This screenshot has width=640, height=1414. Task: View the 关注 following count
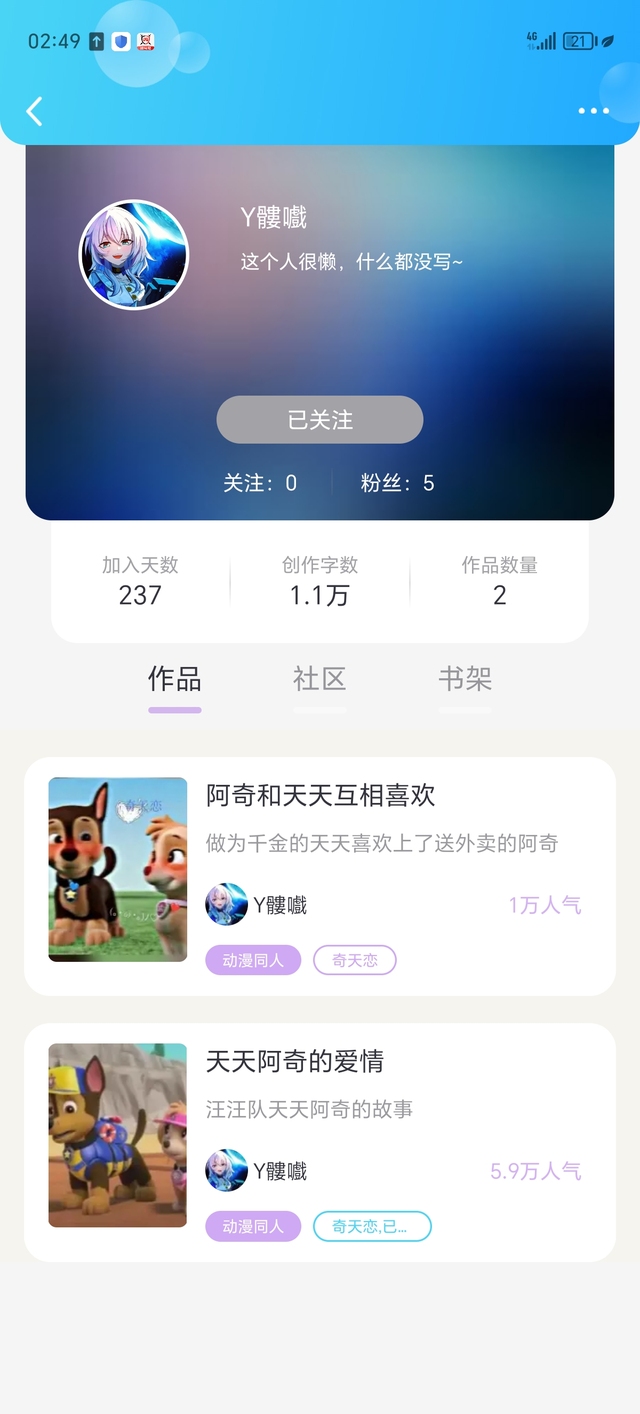click(x=260, y=483)
